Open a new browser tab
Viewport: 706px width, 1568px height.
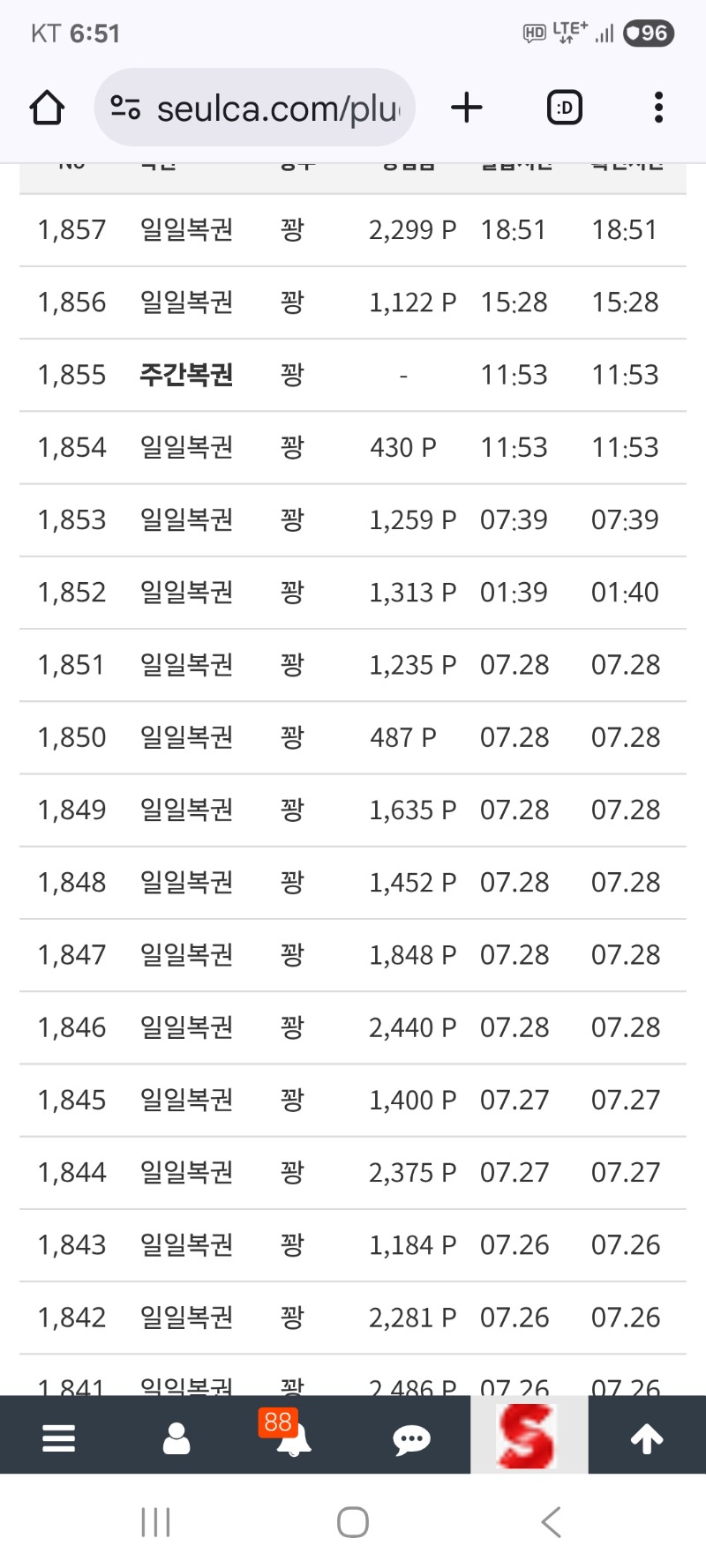click(x=467, y=108)
